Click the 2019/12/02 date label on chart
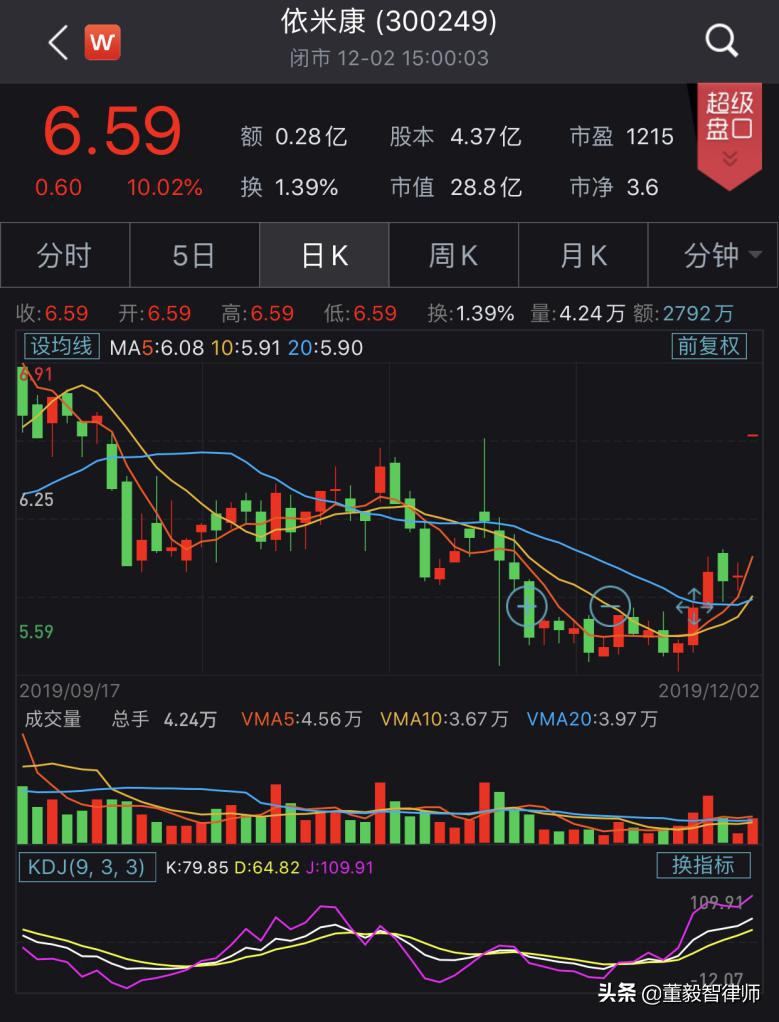The image size is (779, 1022). tap(709, 688)
